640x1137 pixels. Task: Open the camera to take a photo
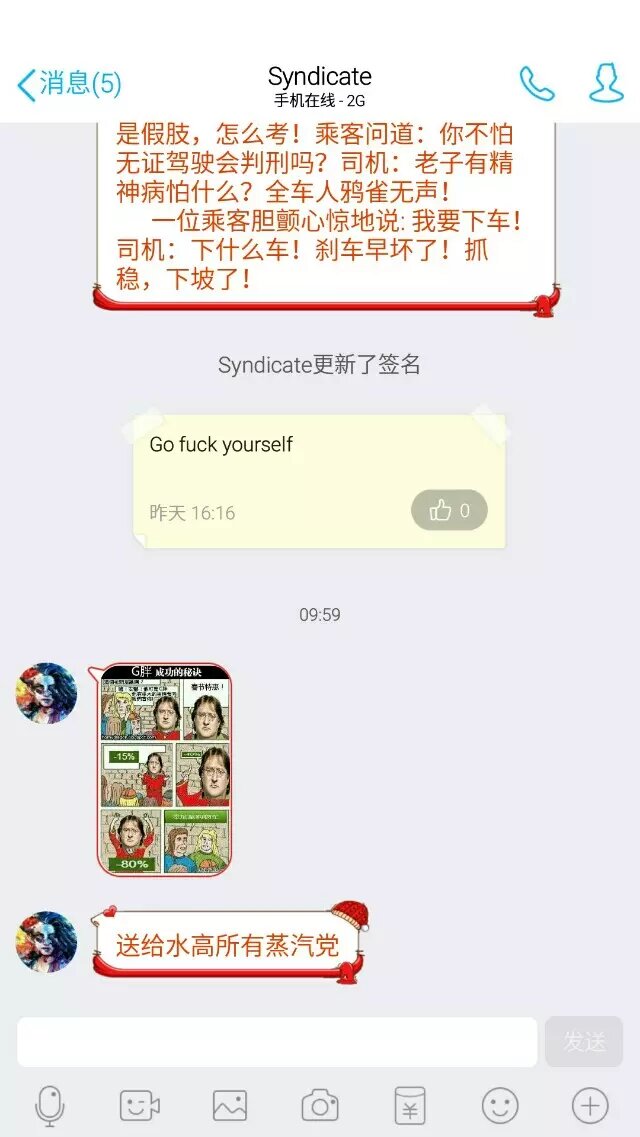(x=320, y=1105)
